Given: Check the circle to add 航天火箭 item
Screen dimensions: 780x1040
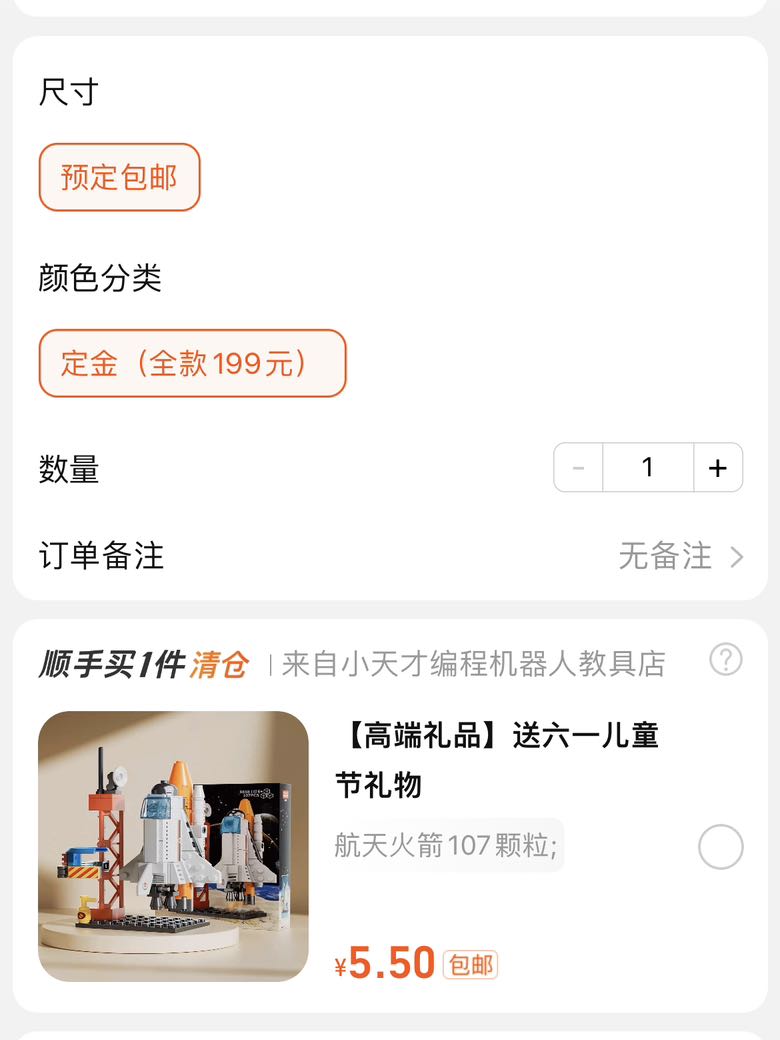Looking at the screenshot, I should pos(720,847).
